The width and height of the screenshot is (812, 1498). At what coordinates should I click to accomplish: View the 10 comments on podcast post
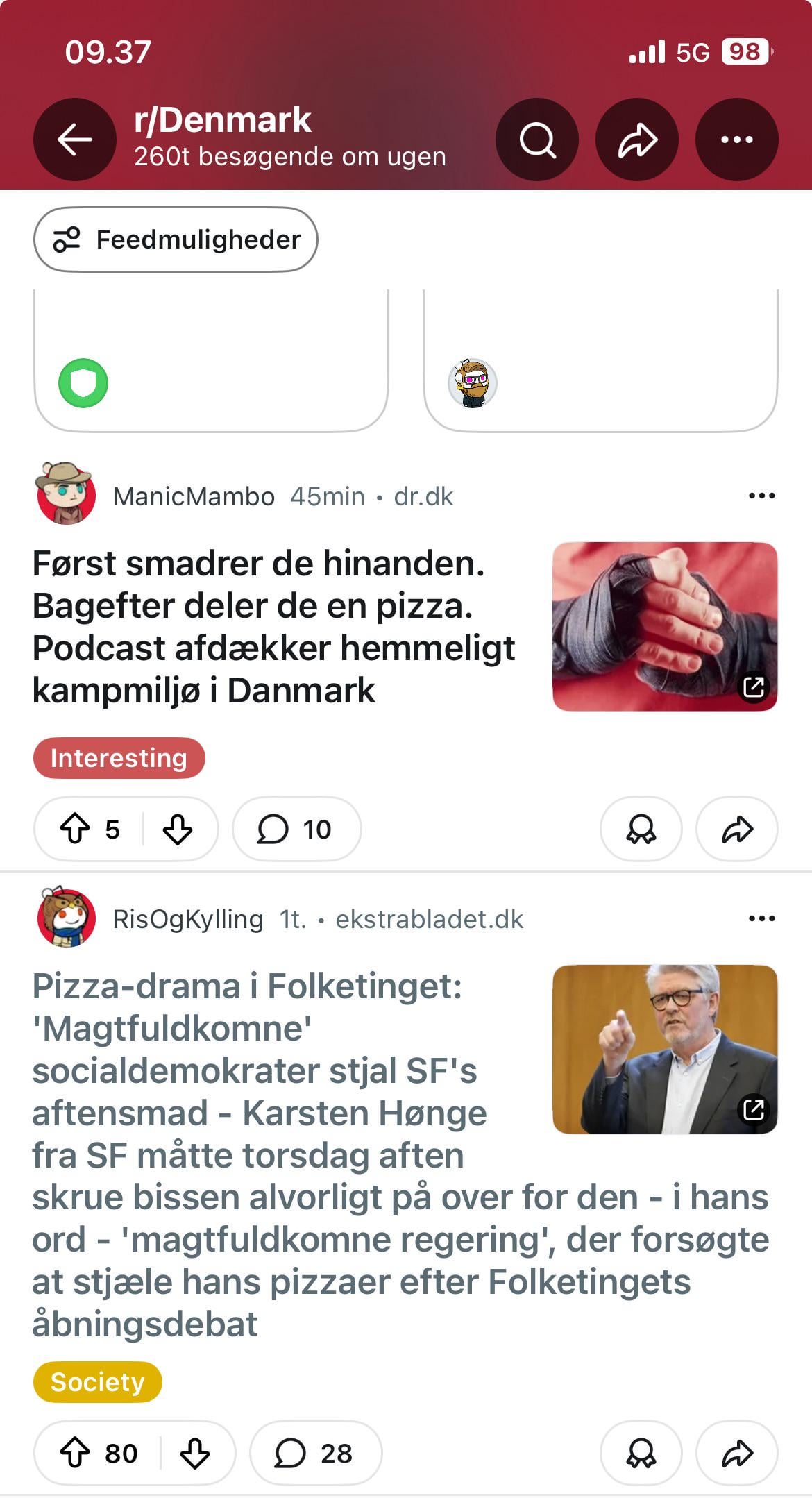pos(296,829)
